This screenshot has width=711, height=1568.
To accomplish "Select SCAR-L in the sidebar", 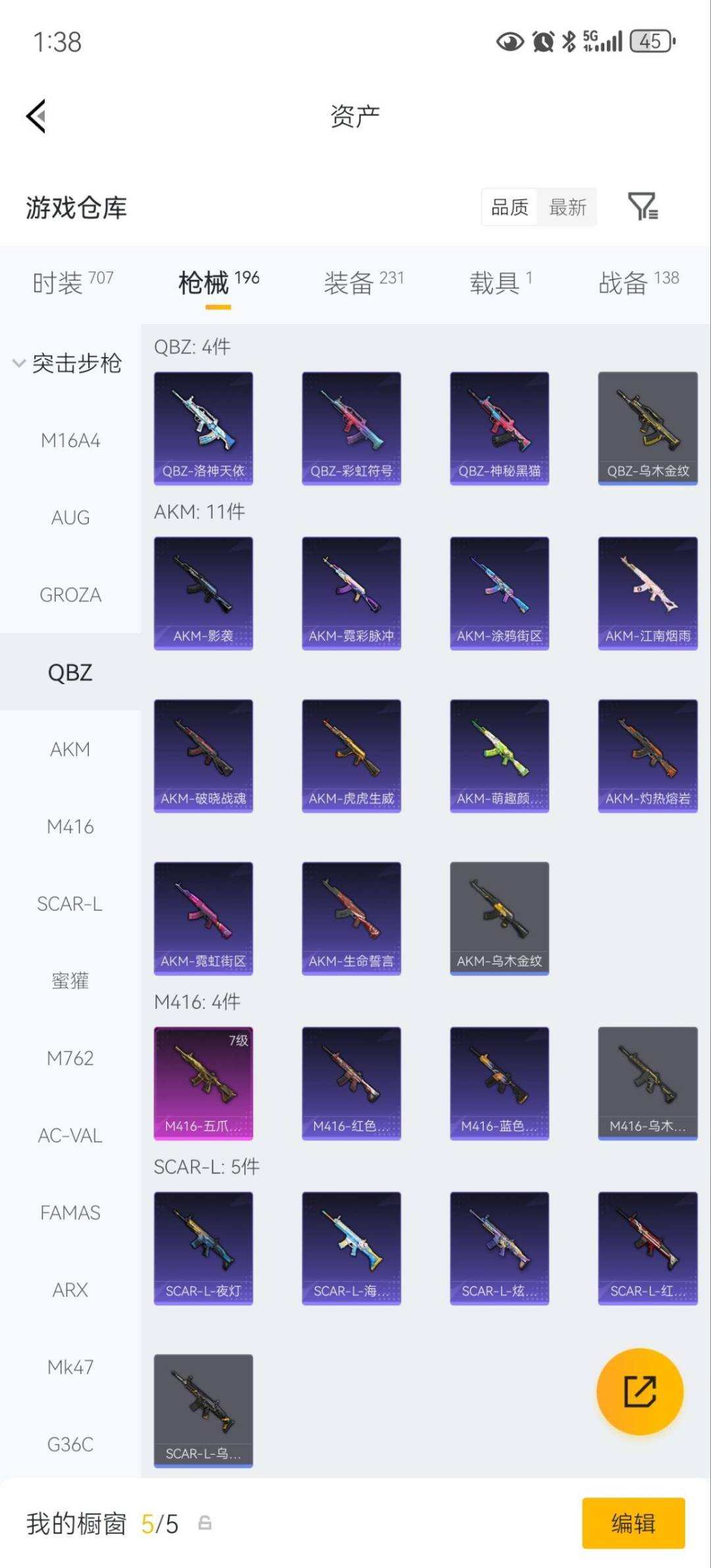I will (70, 904).
